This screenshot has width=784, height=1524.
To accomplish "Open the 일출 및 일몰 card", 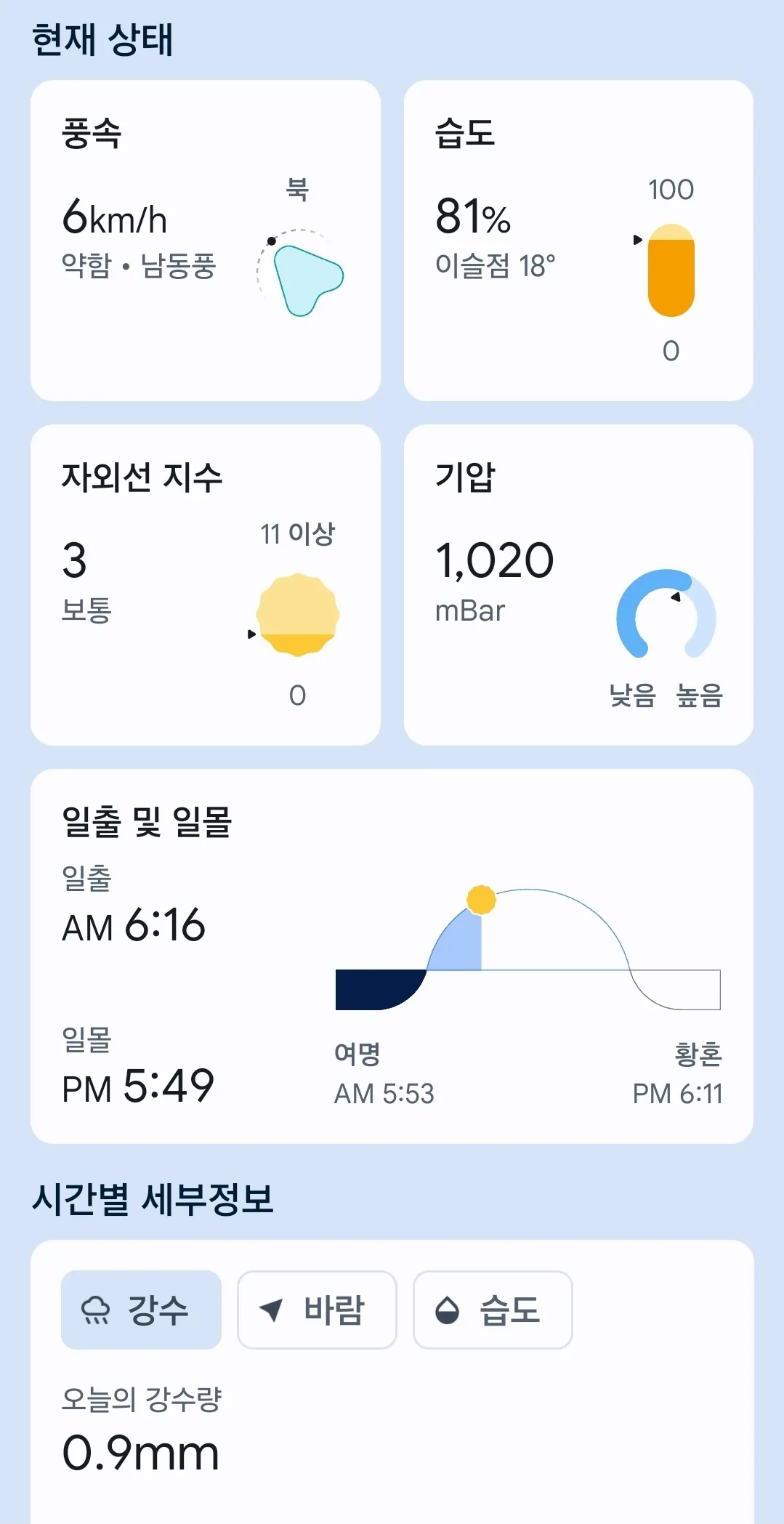I will 392,956.
